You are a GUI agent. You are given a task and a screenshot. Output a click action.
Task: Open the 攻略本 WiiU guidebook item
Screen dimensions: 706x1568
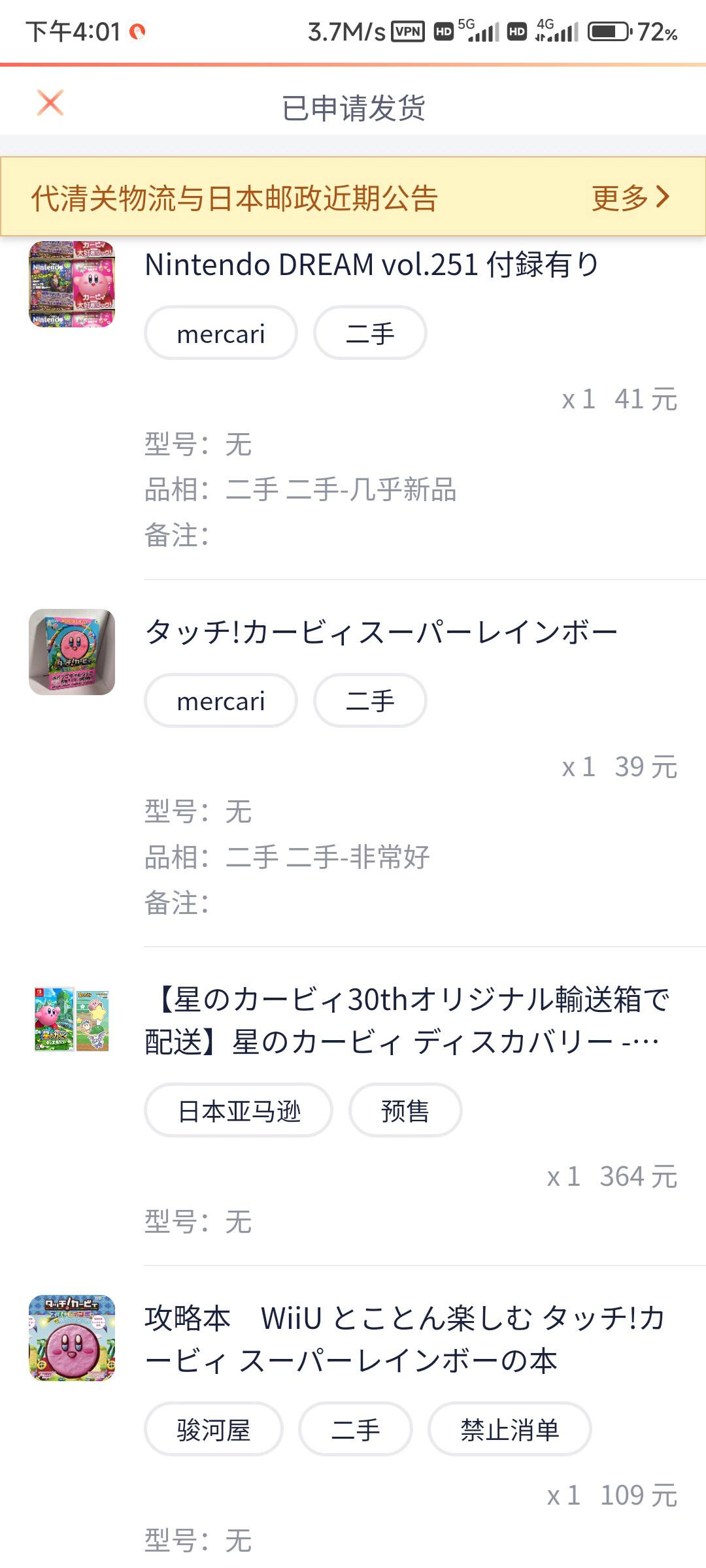(x=404, y=1339)
